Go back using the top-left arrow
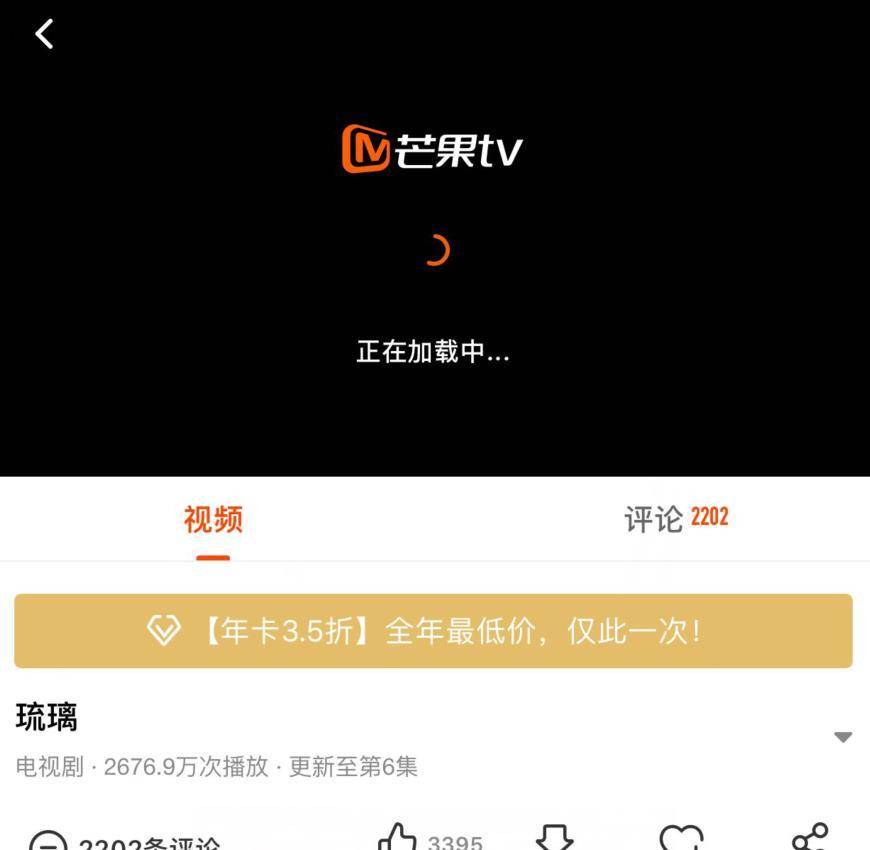This screenshot has width=870, height=850. tap(44, 34)
